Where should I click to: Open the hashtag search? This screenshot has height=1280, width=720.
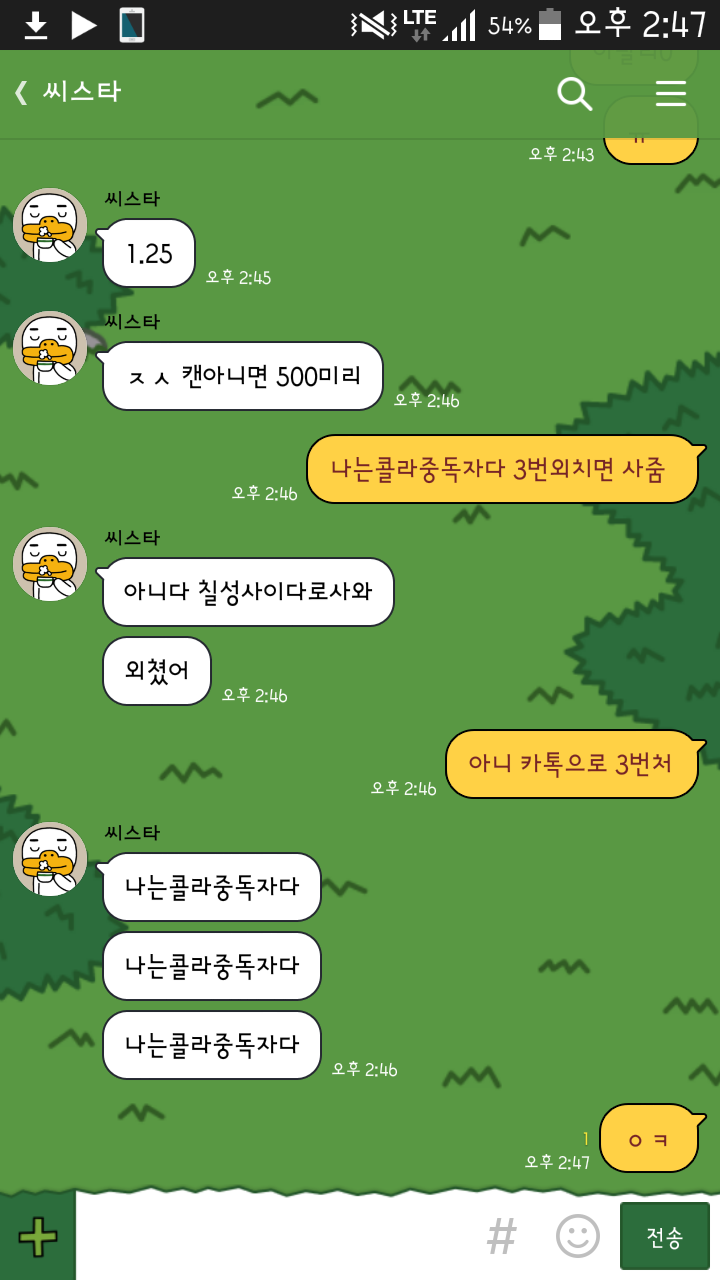point(501,1236)
